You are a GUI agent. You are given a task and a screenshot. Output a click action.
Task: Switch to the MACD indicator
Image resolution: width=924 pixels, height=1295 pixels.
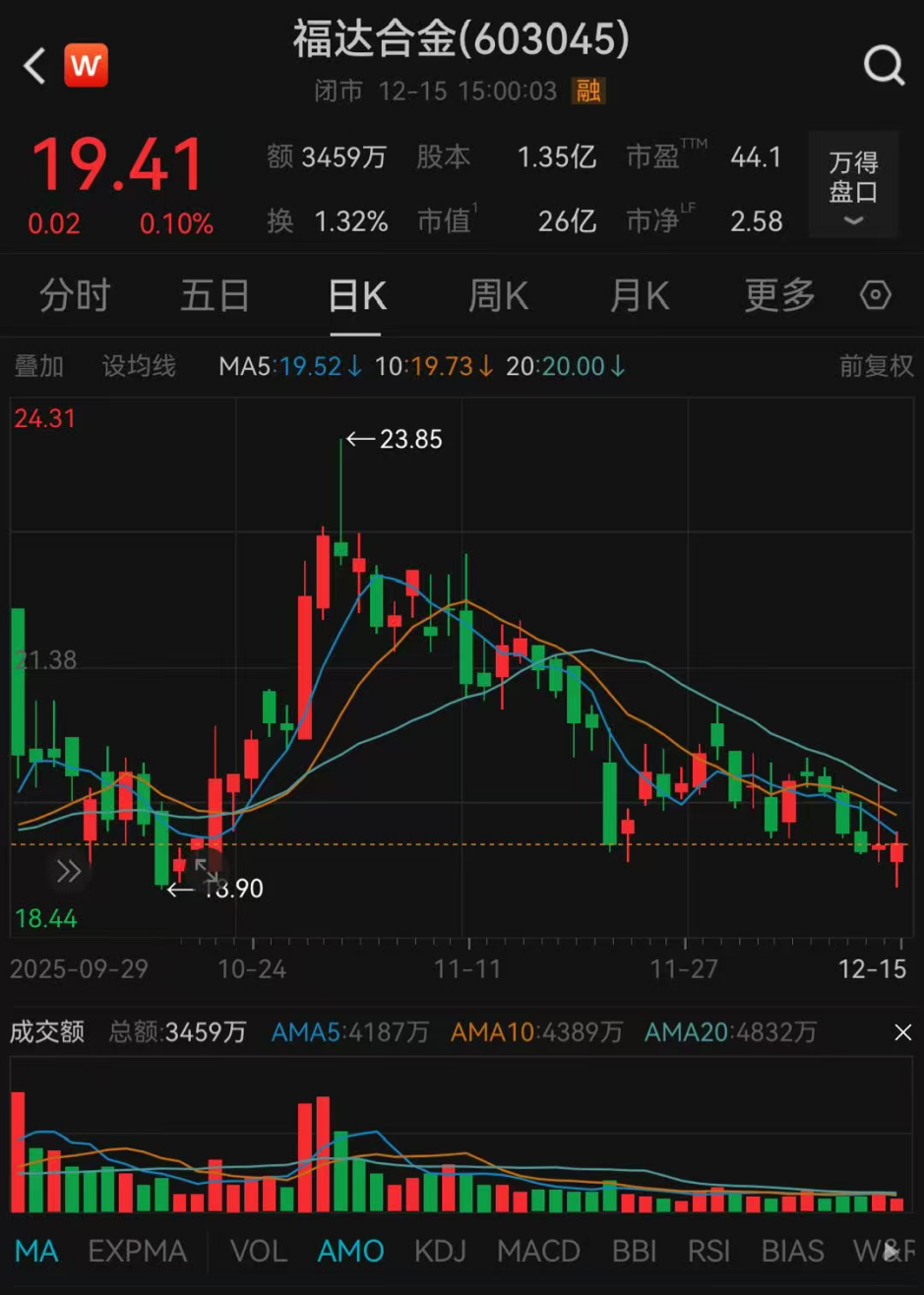538,1251
